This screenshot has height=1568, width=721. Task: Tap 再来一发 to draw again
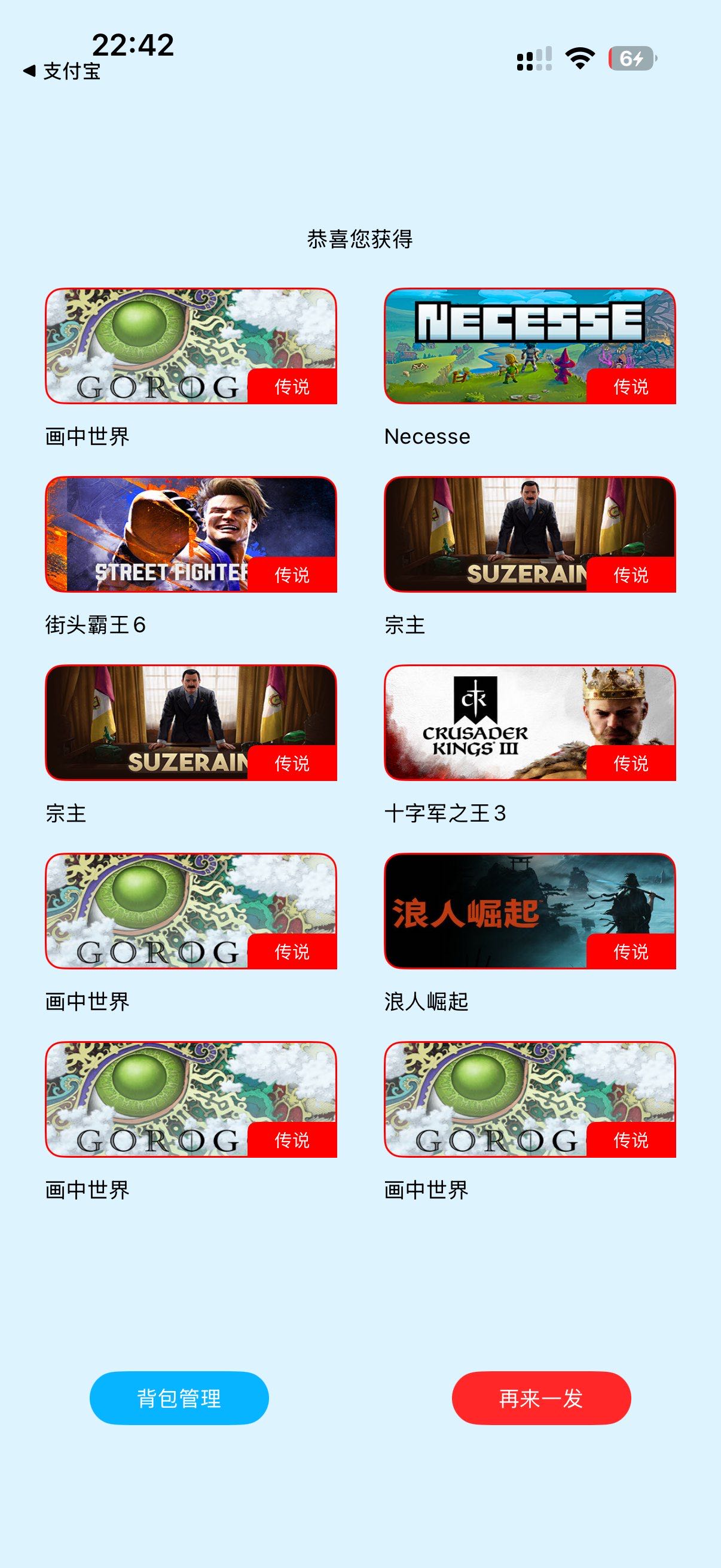click(x=541, y=1398)
